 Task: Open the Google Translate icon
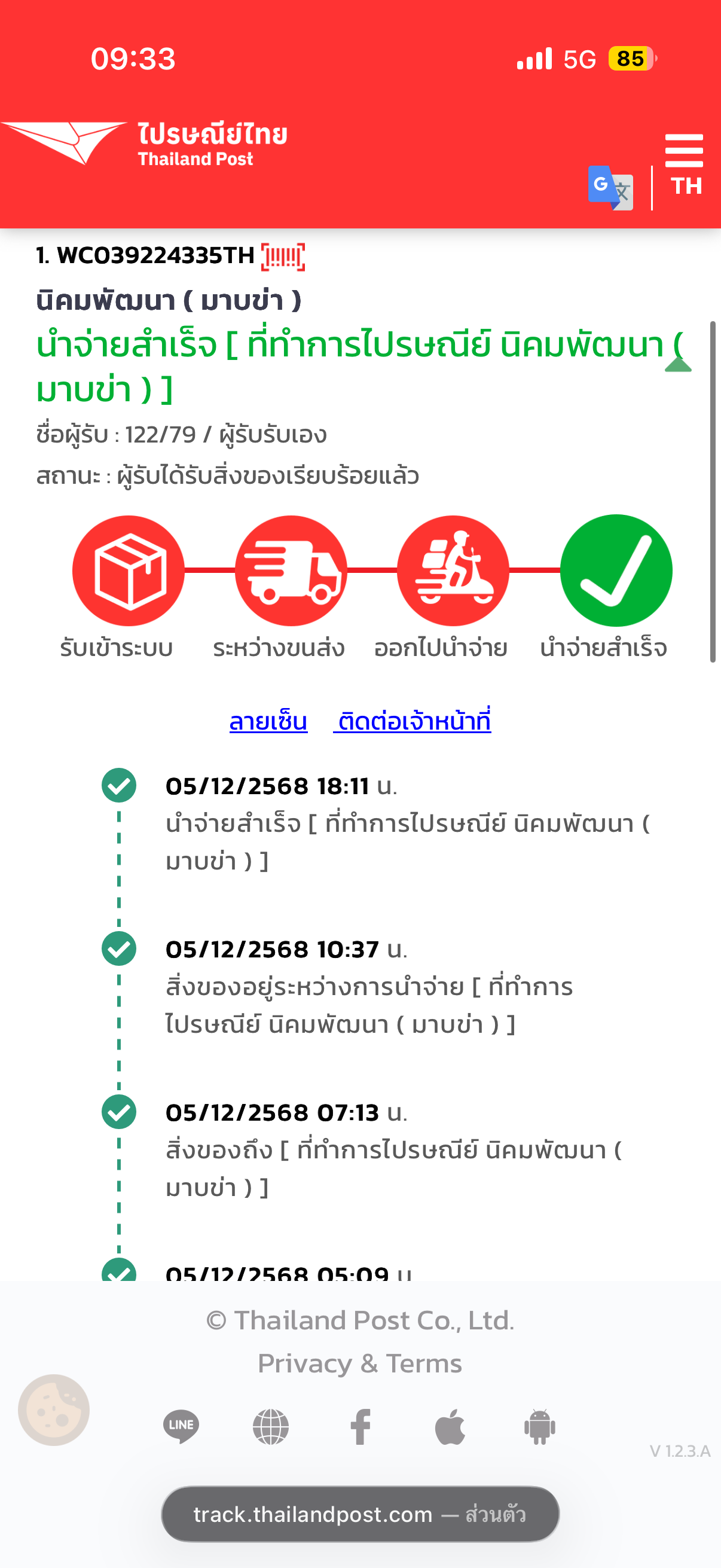610,188
